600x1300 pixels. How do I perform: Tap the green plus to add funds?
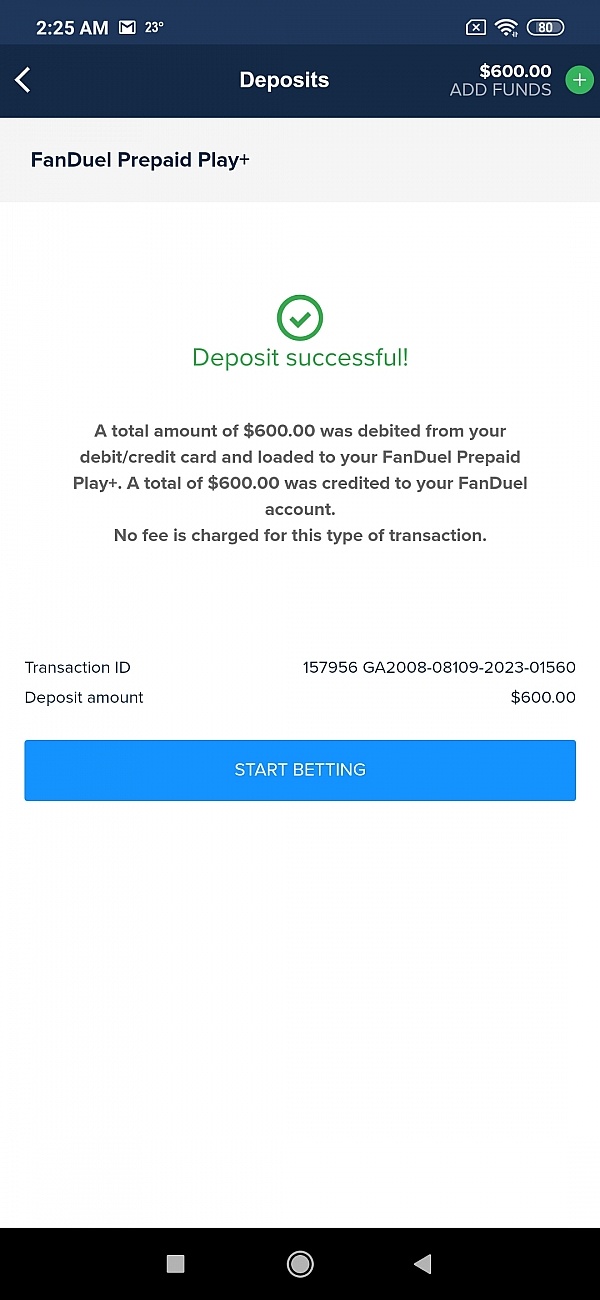point(579,80)
